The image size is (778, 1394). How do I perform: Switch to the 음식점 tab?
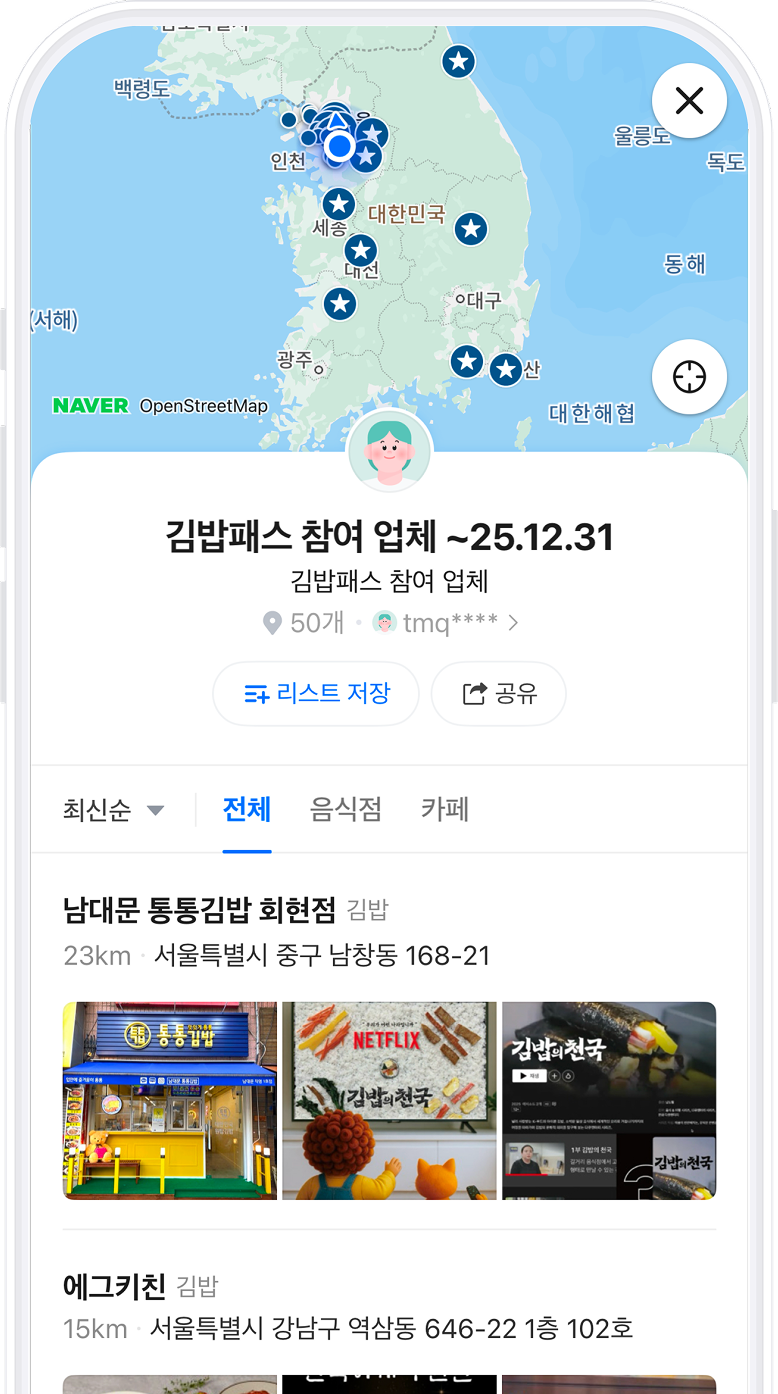pos(345,810)
